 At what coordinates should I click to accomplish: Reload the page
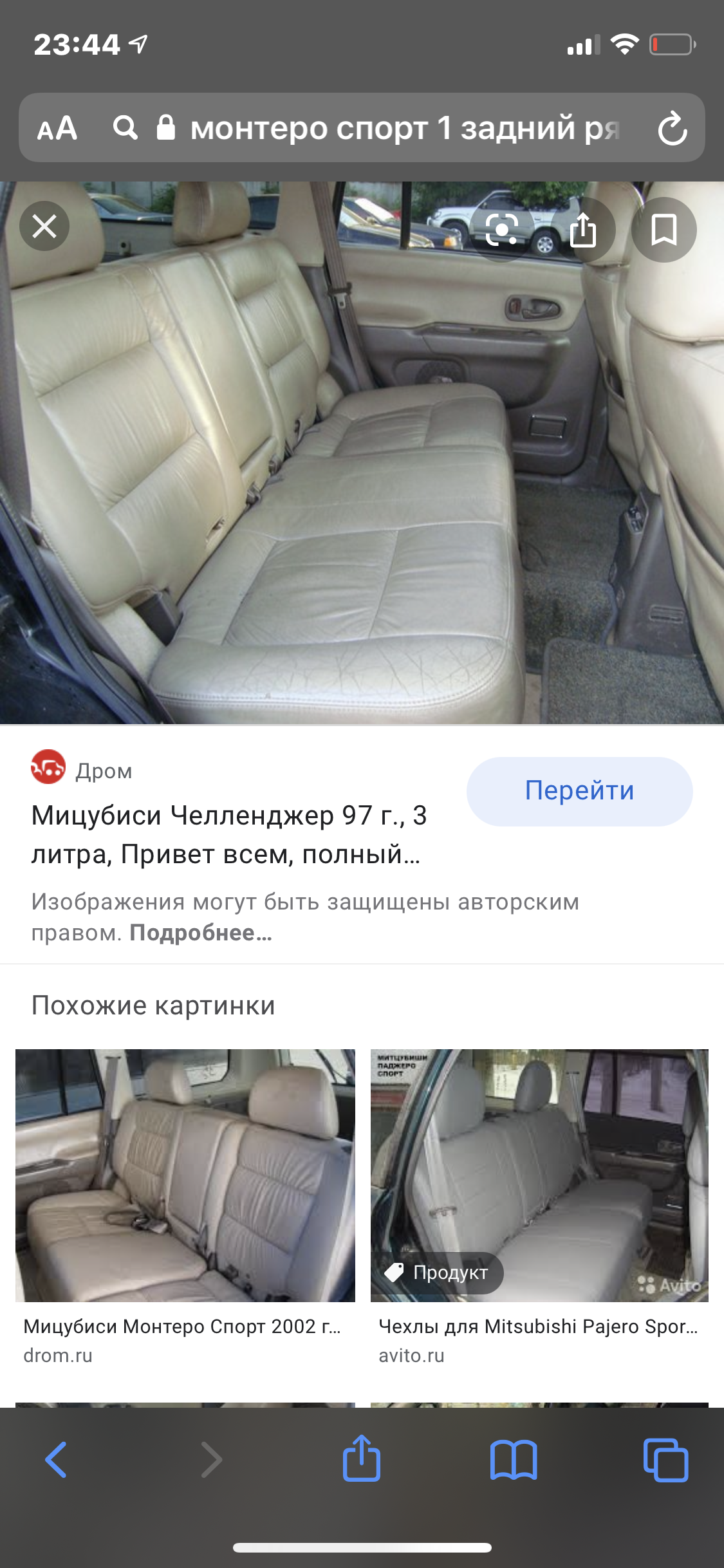point(673,128)
